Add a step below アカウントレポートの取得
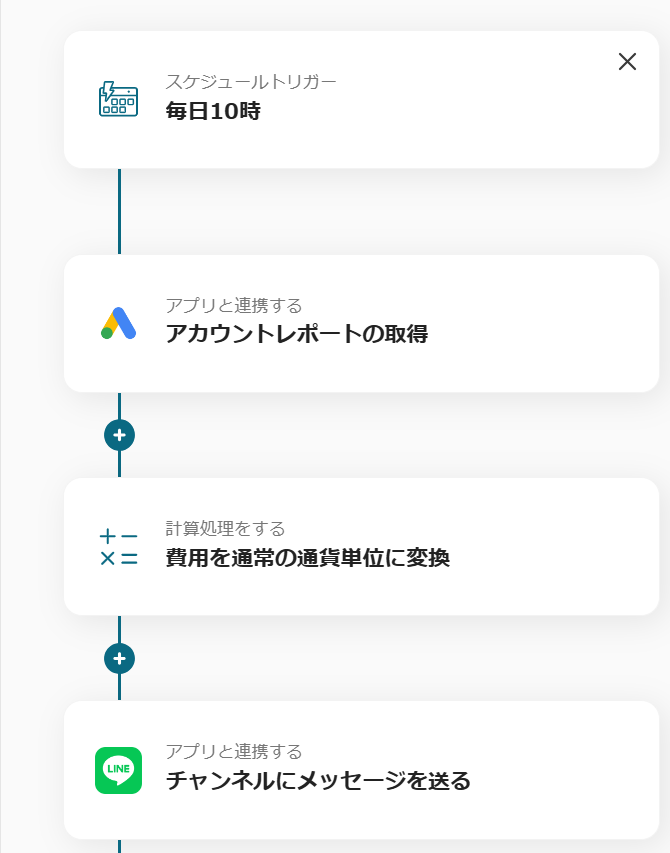This screenshot has width=670, height=853. [119, 435]
